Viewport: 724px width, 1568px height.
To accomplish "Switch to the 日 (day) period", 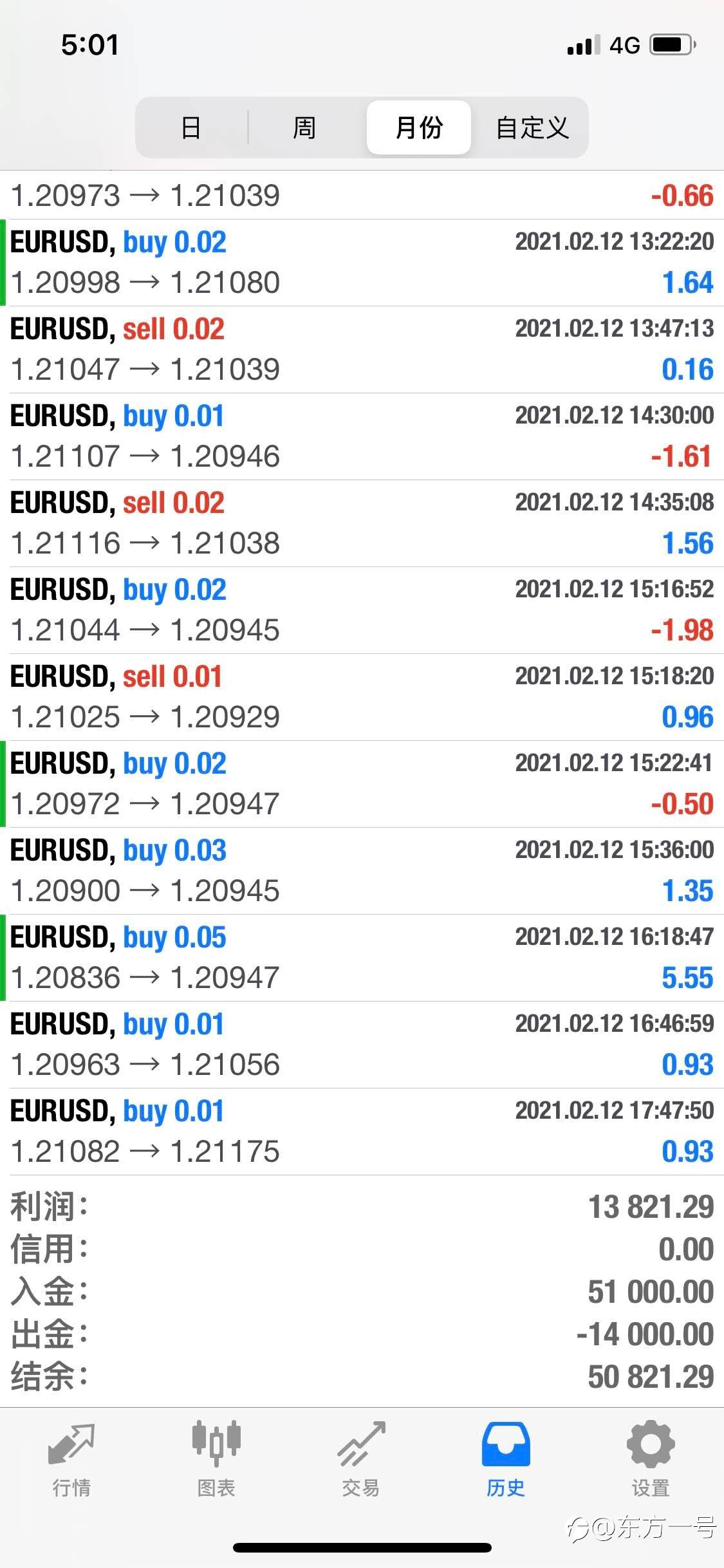I will tap(191, 127).
